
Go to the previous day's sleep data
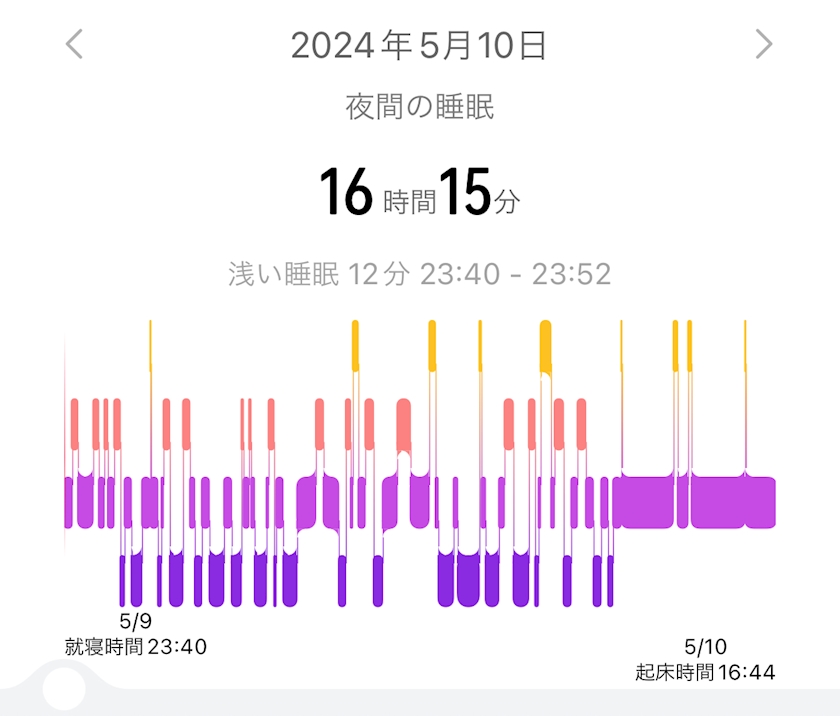click(74, 44)
